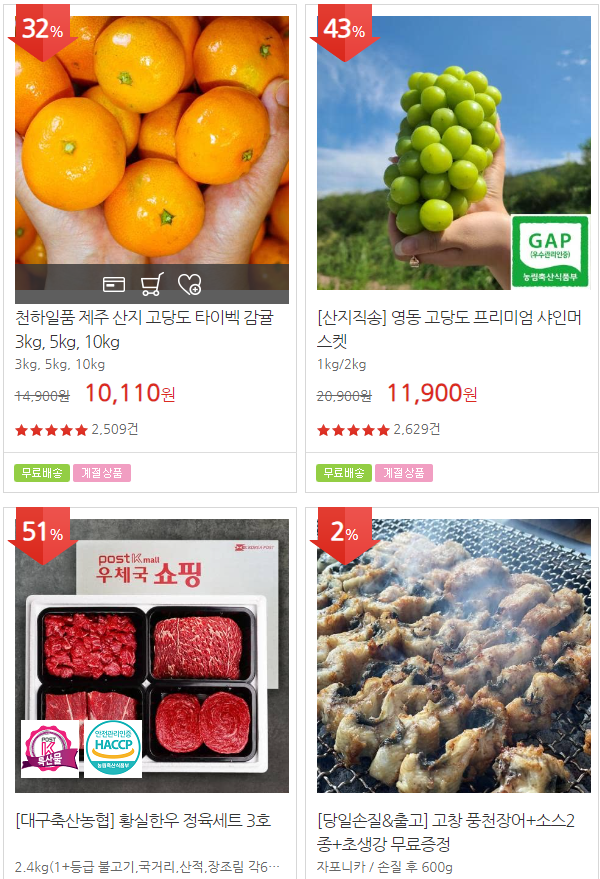View the Yeongdong premium Shine Muscat grapes
Screen dimensions: 600x879
click(449, 330)
